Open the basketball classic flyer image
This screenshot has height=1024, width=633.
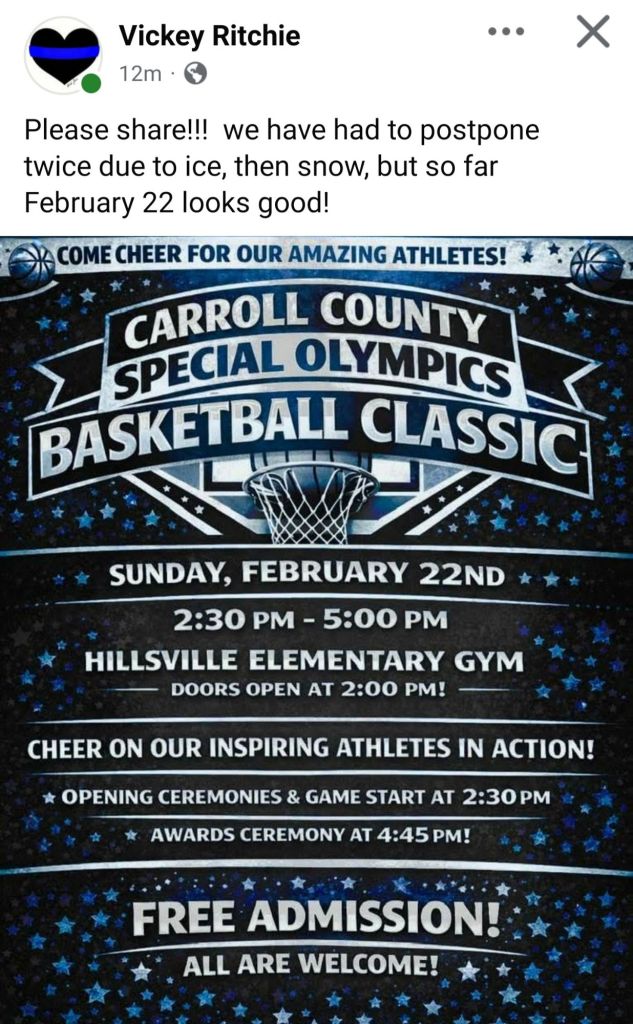[x=316, y=630]
